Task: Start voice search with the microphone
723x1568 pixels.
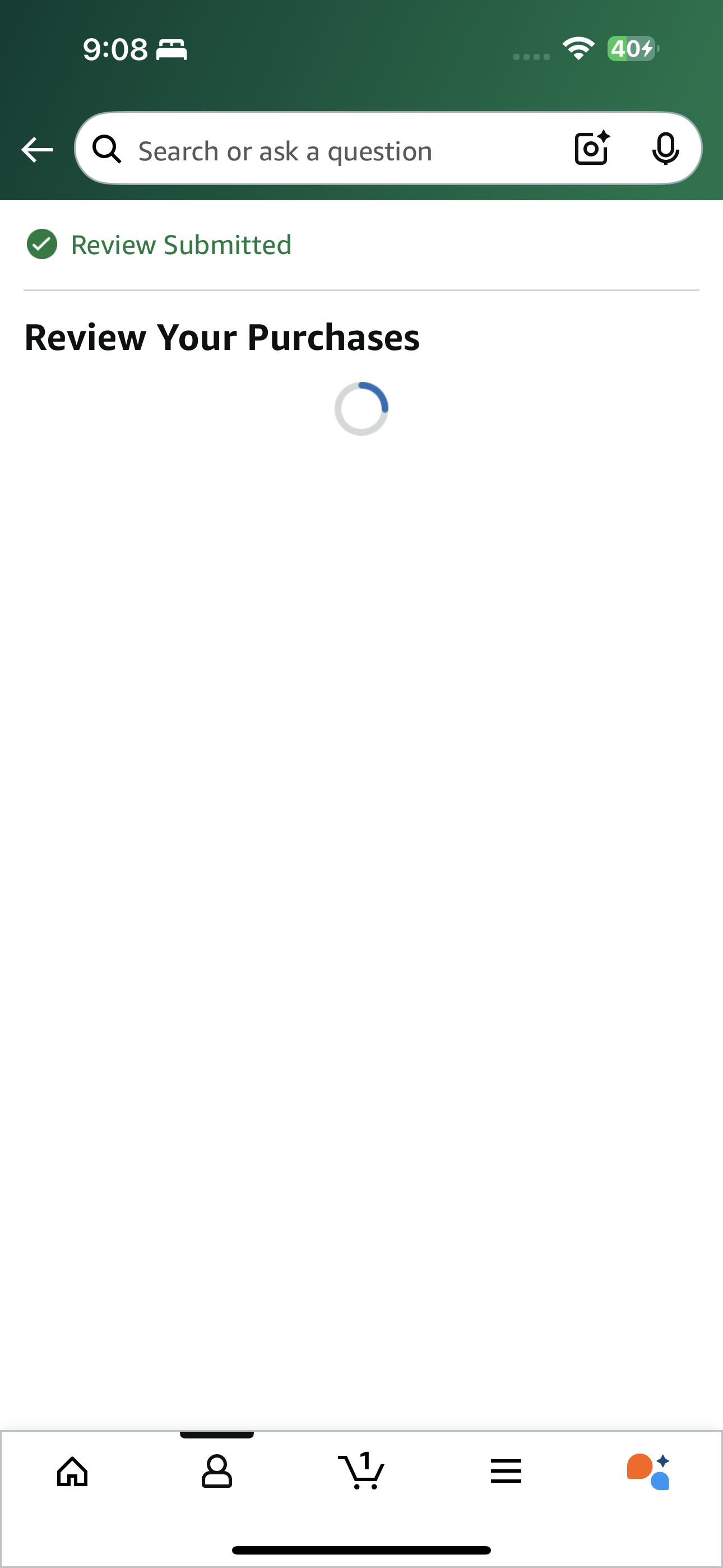Action: pyautogui.click(x=665, y=149)
